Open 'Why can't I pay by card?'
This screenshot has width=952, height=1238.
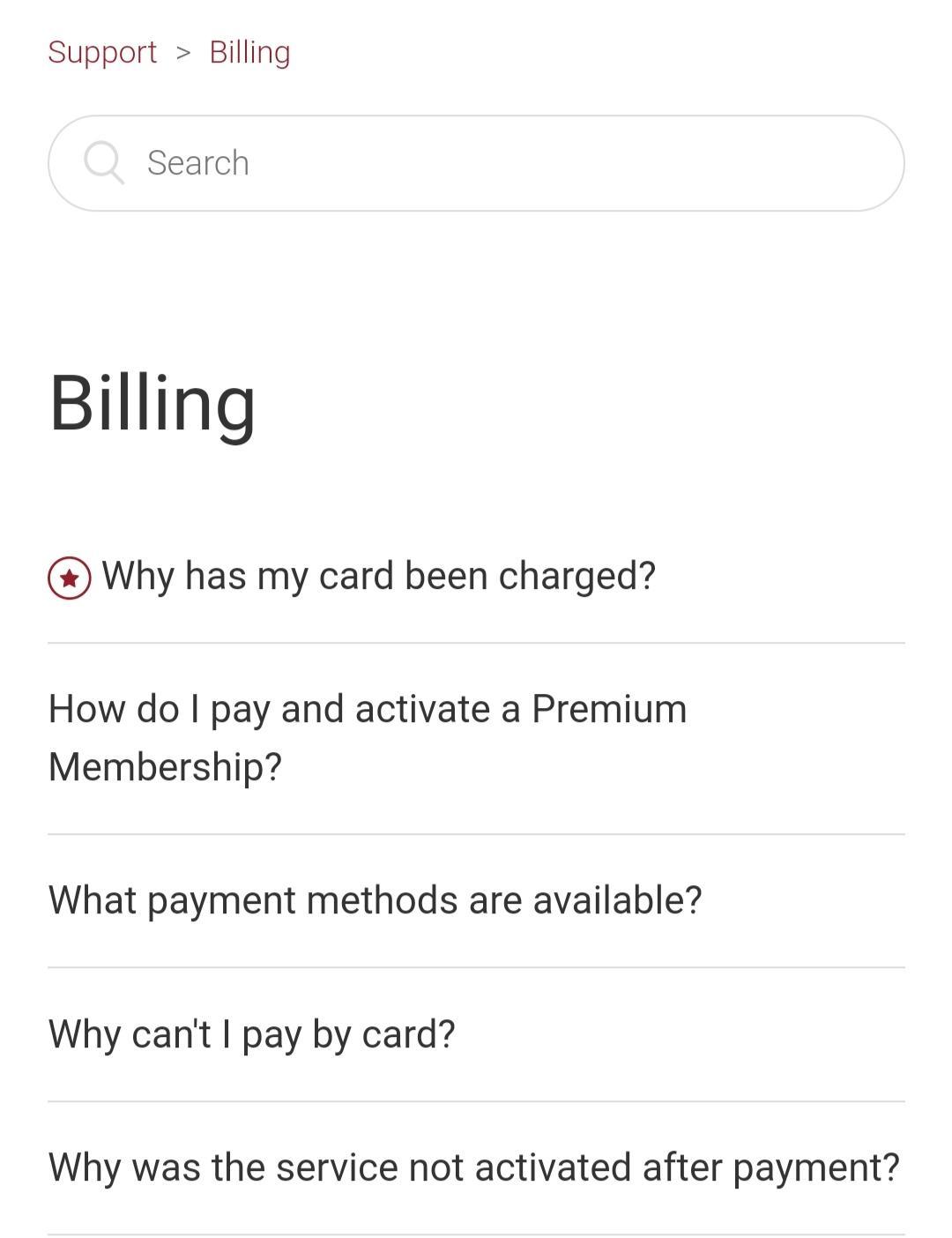(251, 1033)
